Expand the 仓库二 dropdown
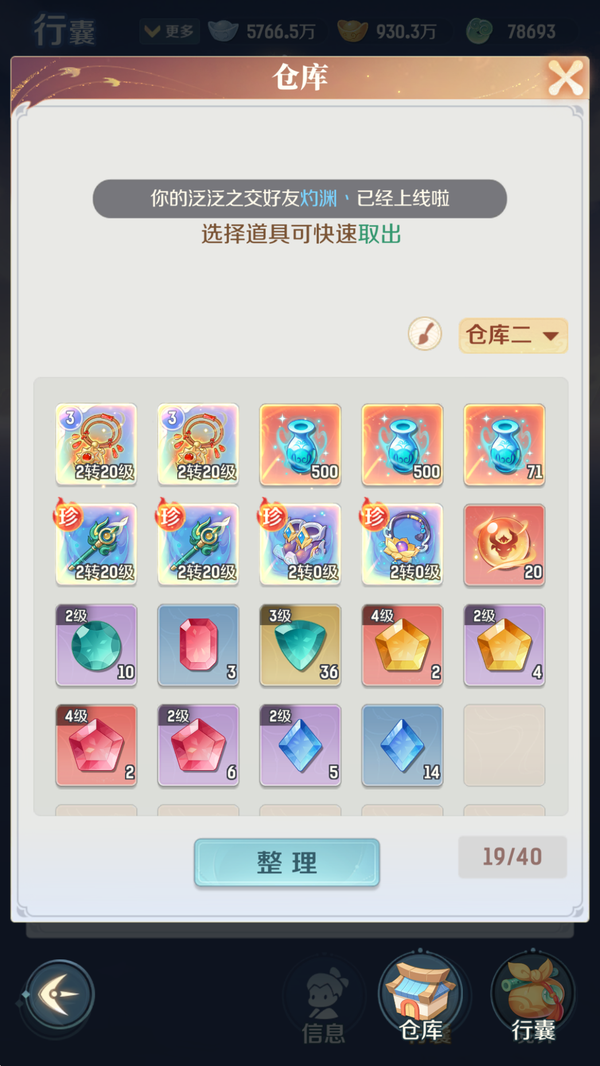This screenshot has height=1066, width=600. 513,336
